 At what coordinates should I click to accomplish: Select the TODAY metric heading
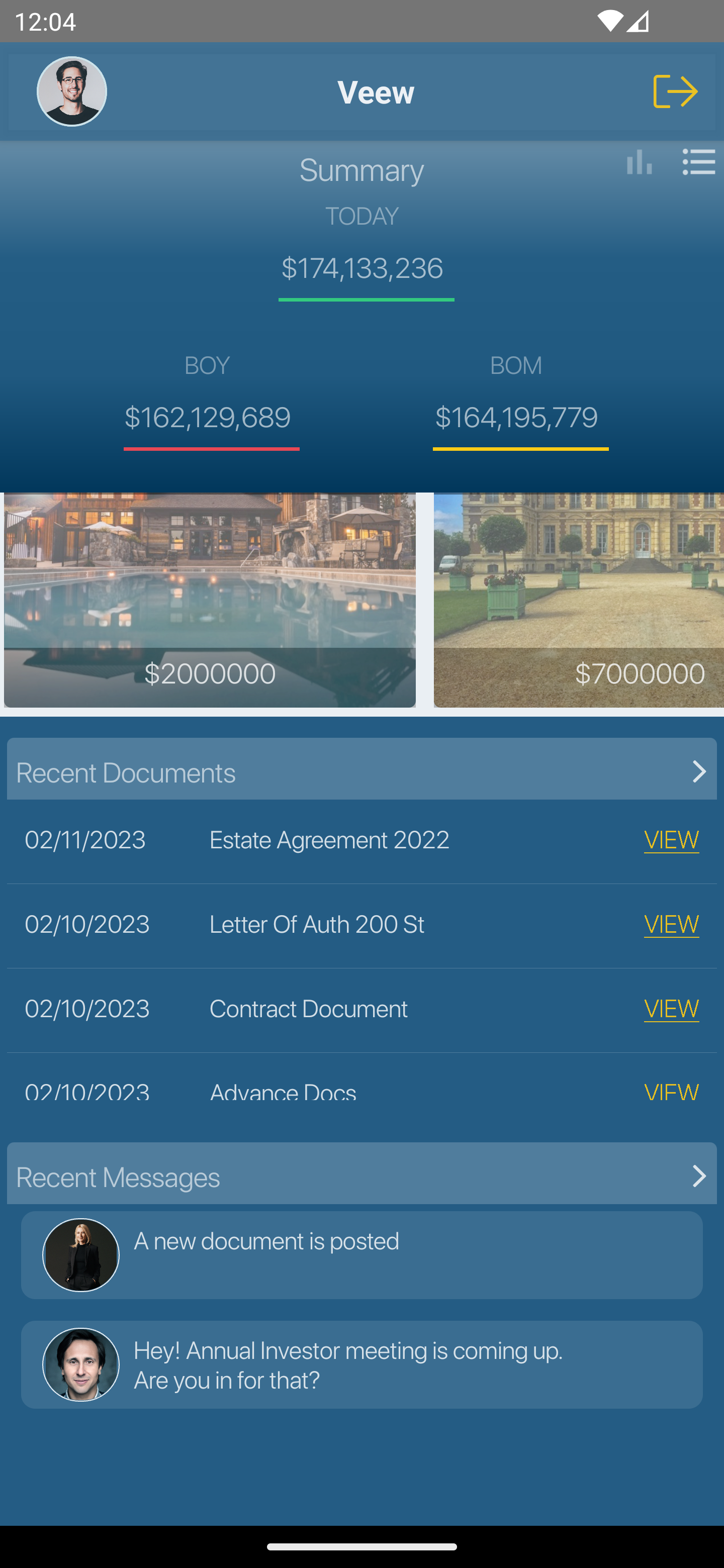[363, 216]
